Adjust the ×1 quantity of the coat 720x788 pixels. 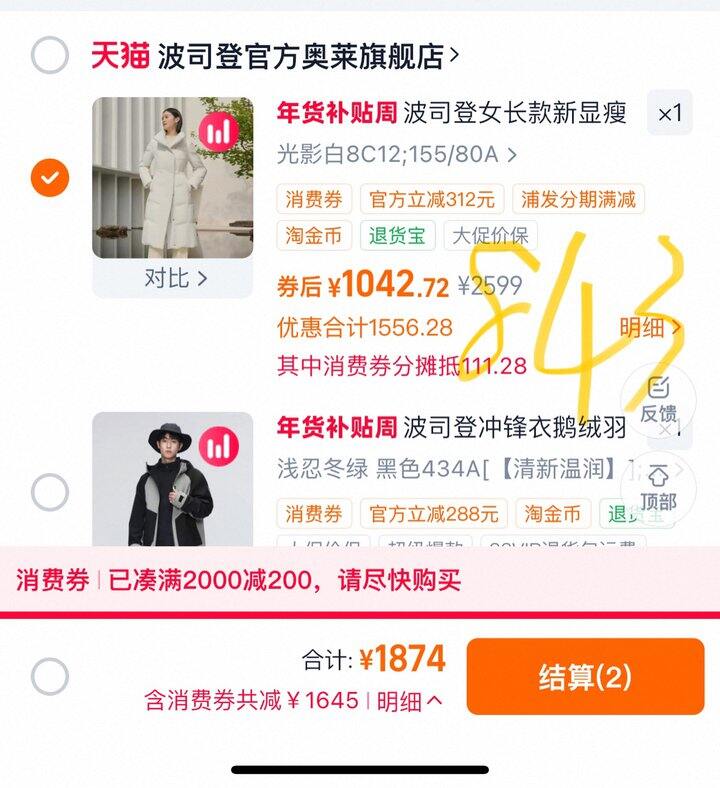coord(669,113)
